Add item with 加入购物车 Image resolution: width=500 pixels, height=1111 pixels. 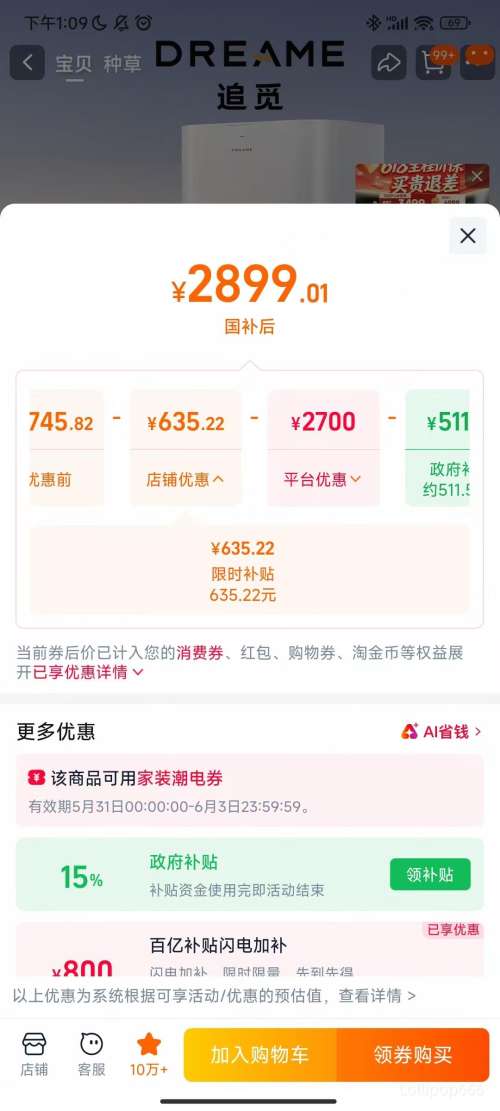click(260, 1054)
